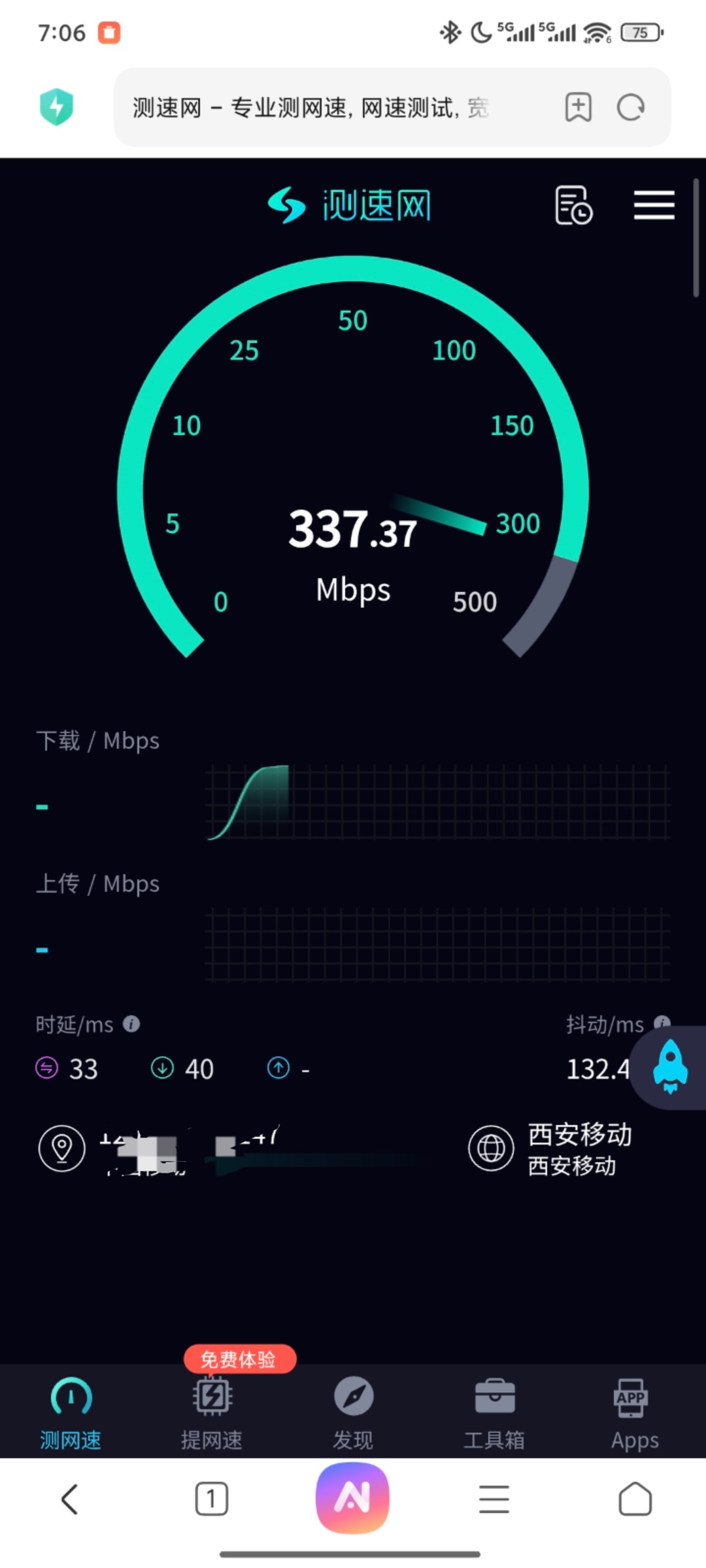This screenshot has height=1568, width=706.
Task: Show info about 时延/ms latency
Action: [x=131, y=1024]
